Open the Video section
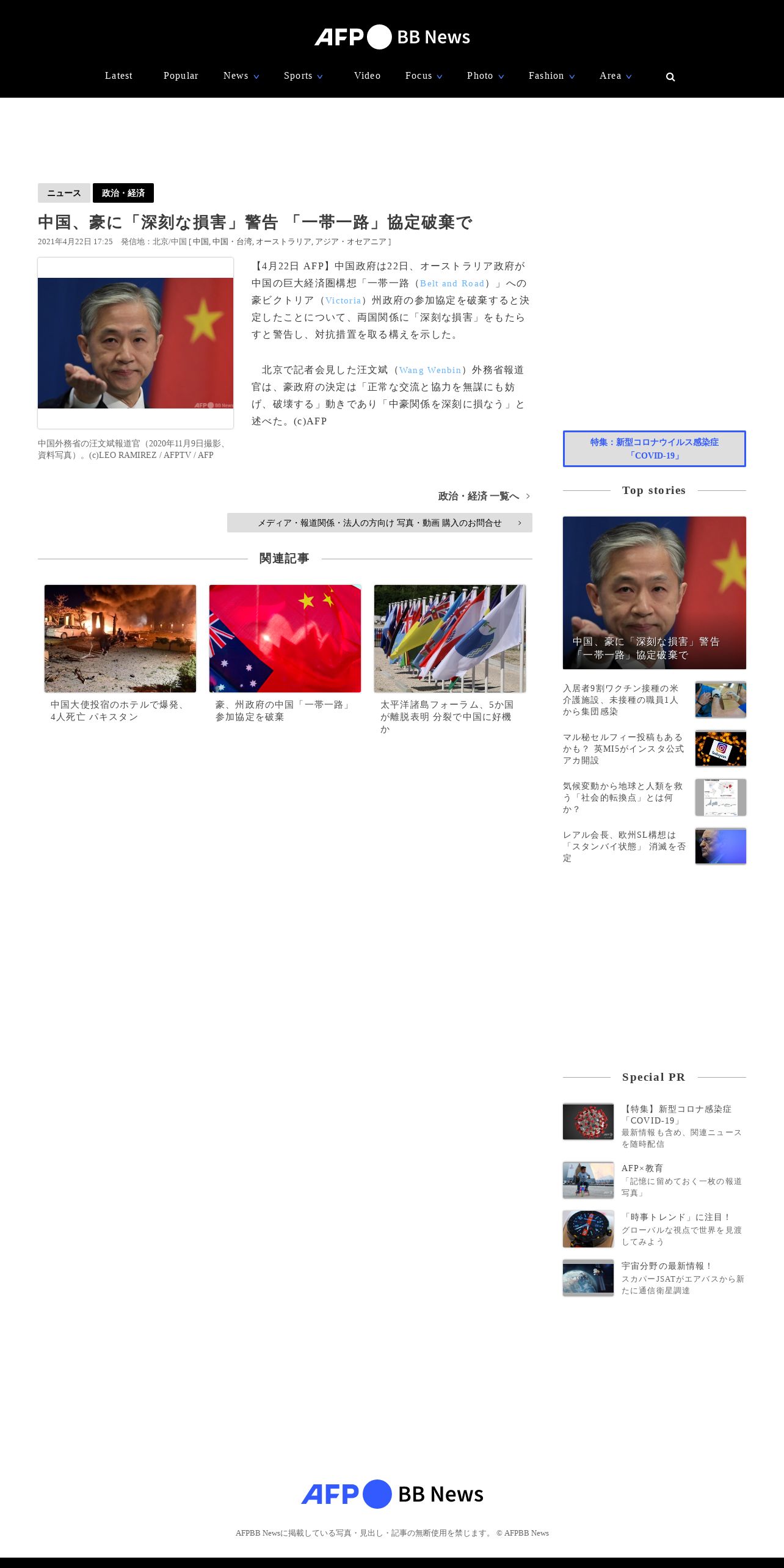The height and width of the screenshot is (1568, 784). (367, 76)
